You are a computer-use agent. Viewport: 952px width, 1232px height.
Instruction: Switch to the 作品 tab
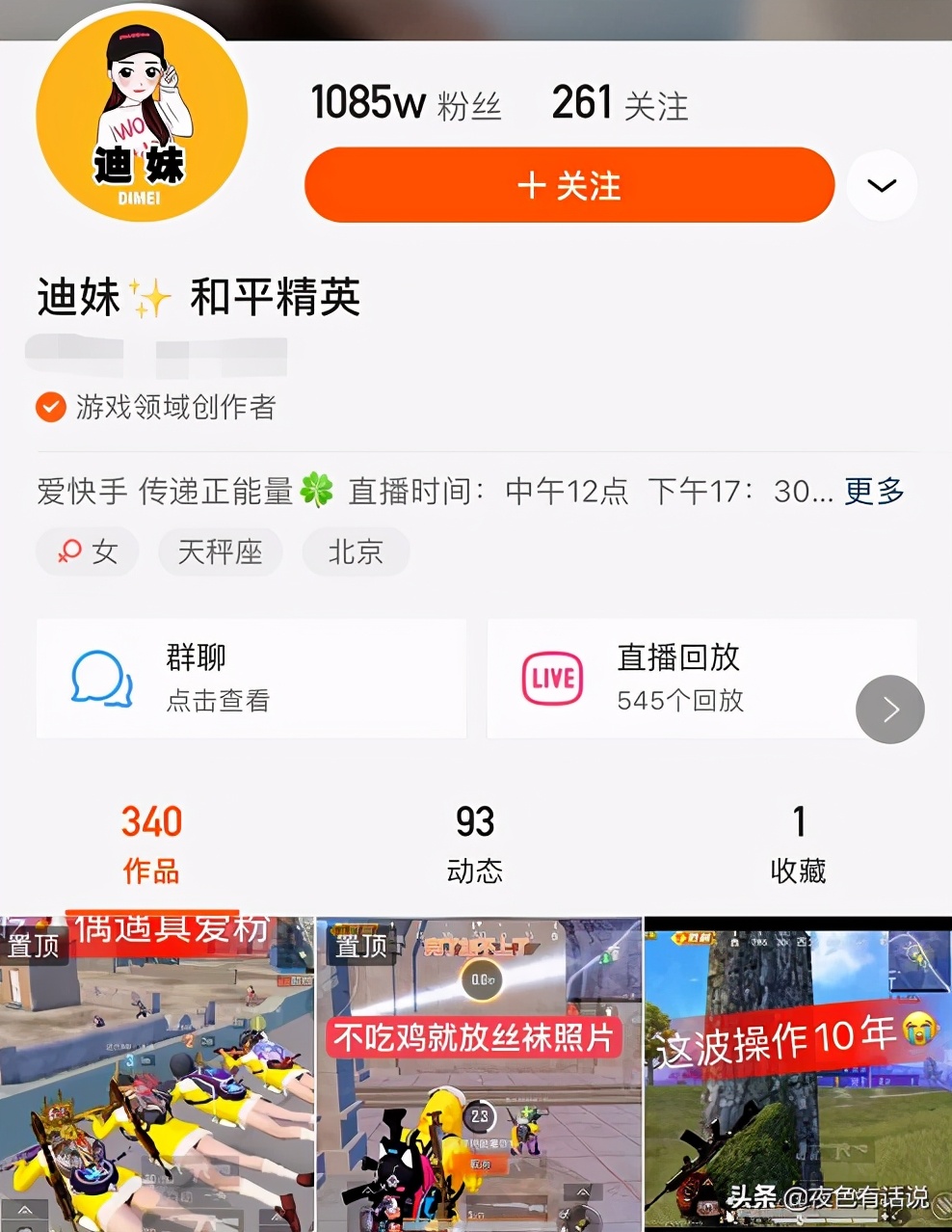151,844
